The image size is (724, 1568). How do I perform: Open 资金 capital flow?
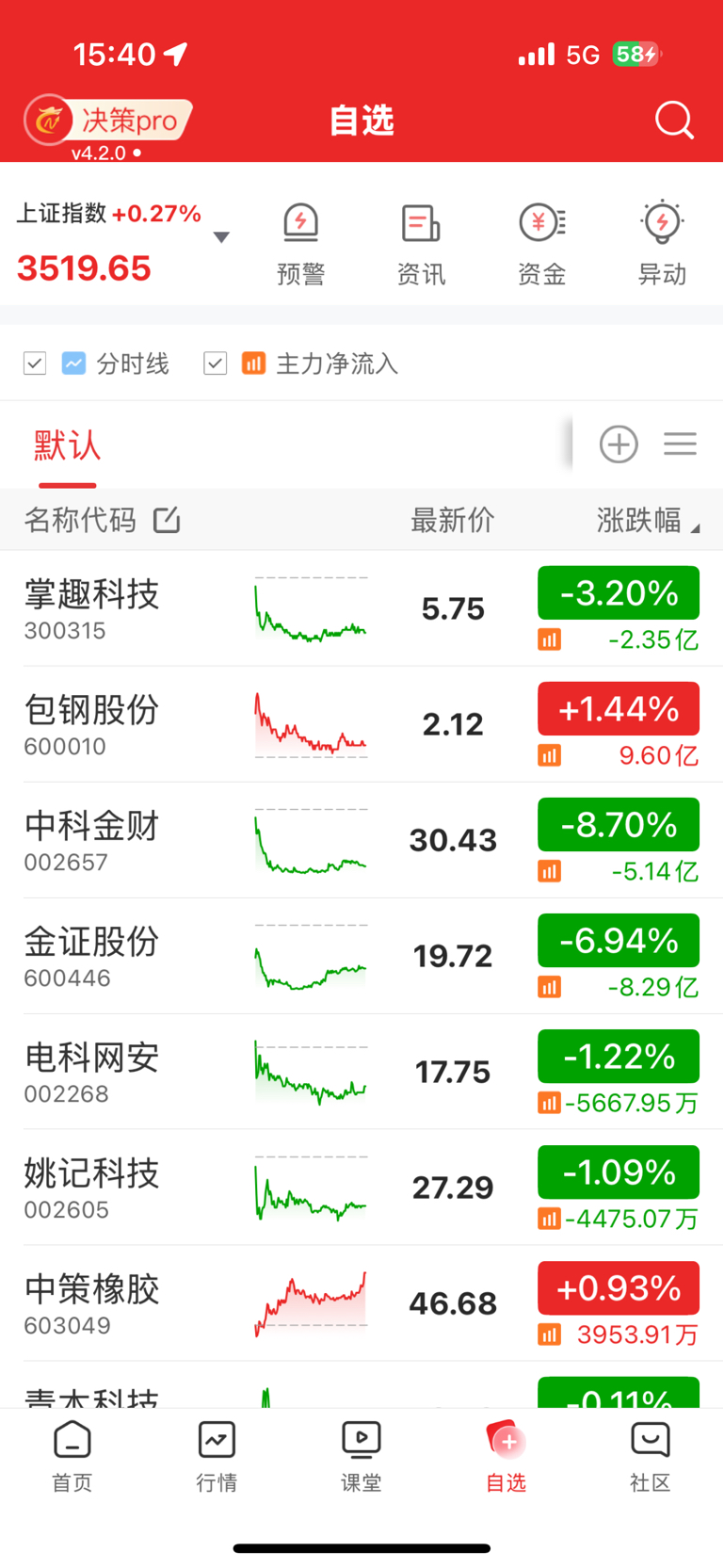click(x=541, y=245)
